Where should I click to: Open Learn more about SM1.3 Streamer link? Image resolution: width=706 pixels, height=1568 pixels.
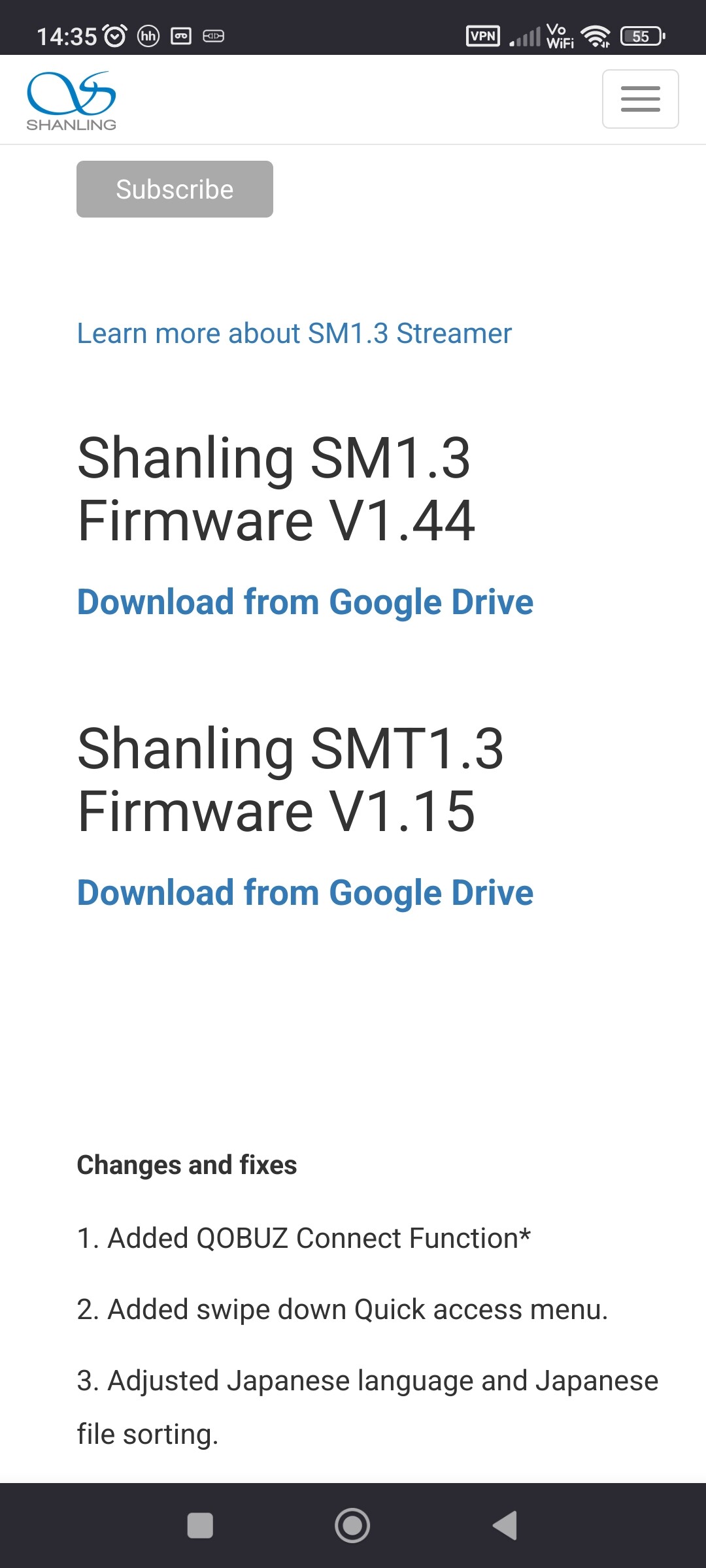point(294,333)
